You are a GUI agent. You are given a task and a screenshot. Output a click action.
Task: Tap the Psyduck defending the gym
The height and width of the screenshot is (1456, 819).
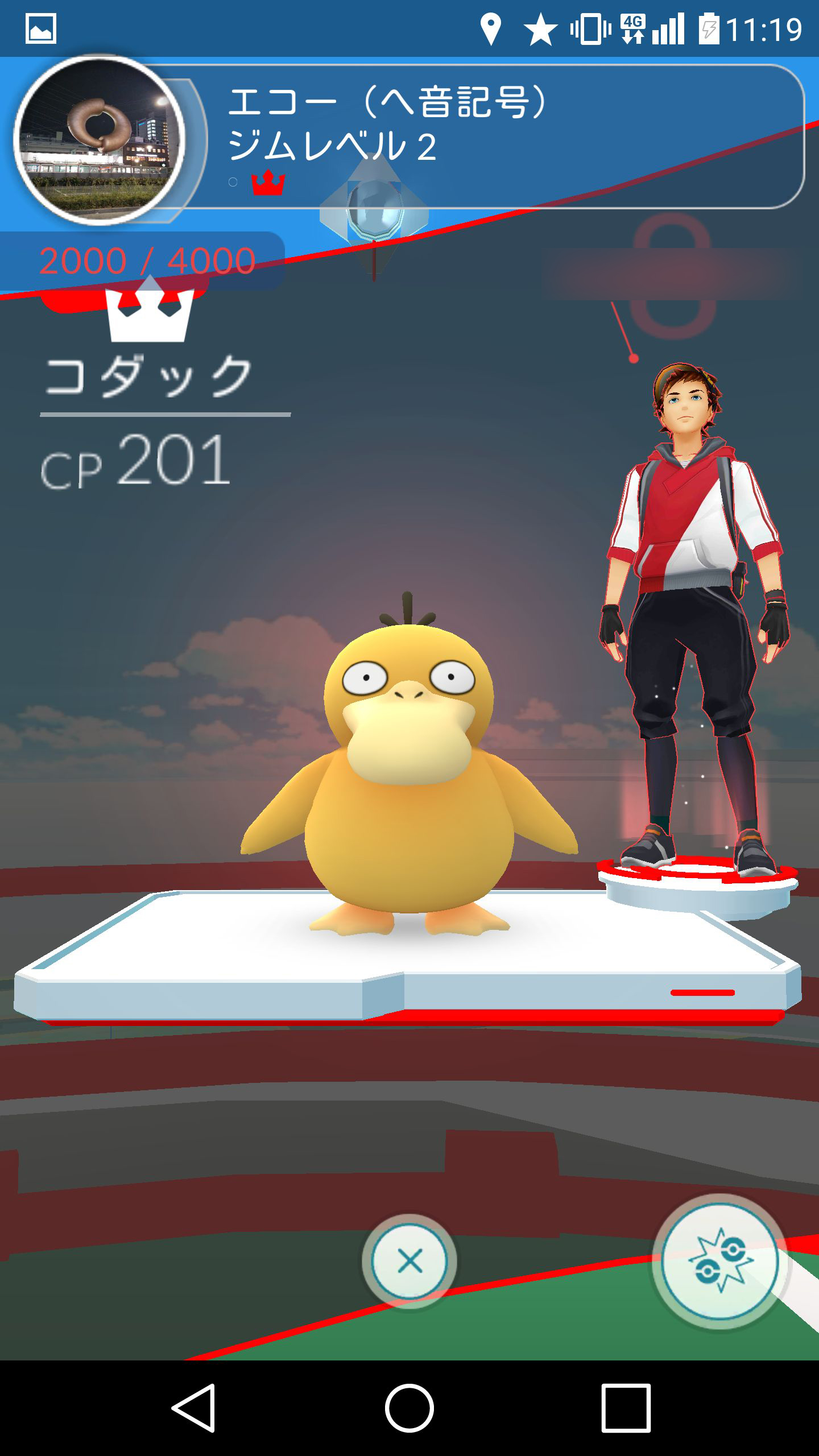coord(409,764)
